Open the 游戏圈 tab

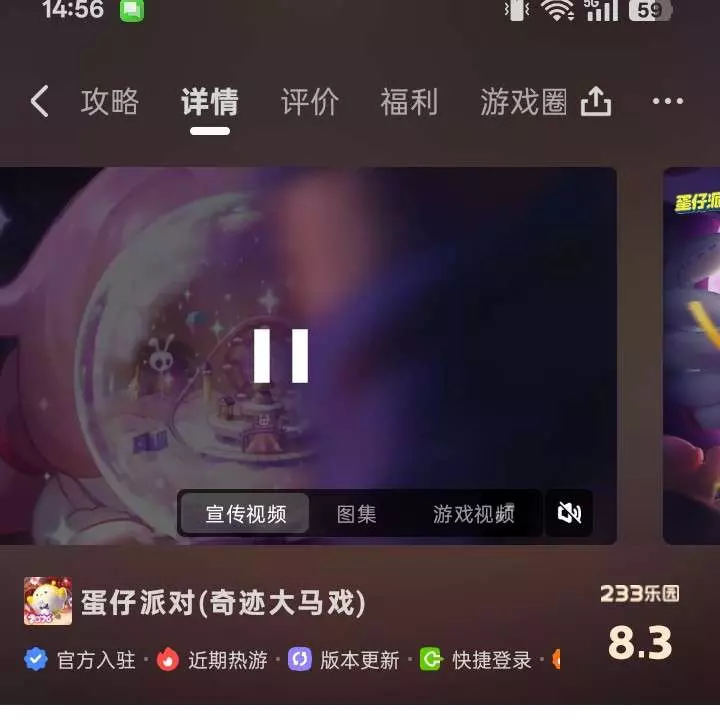[x=523, y=102]
